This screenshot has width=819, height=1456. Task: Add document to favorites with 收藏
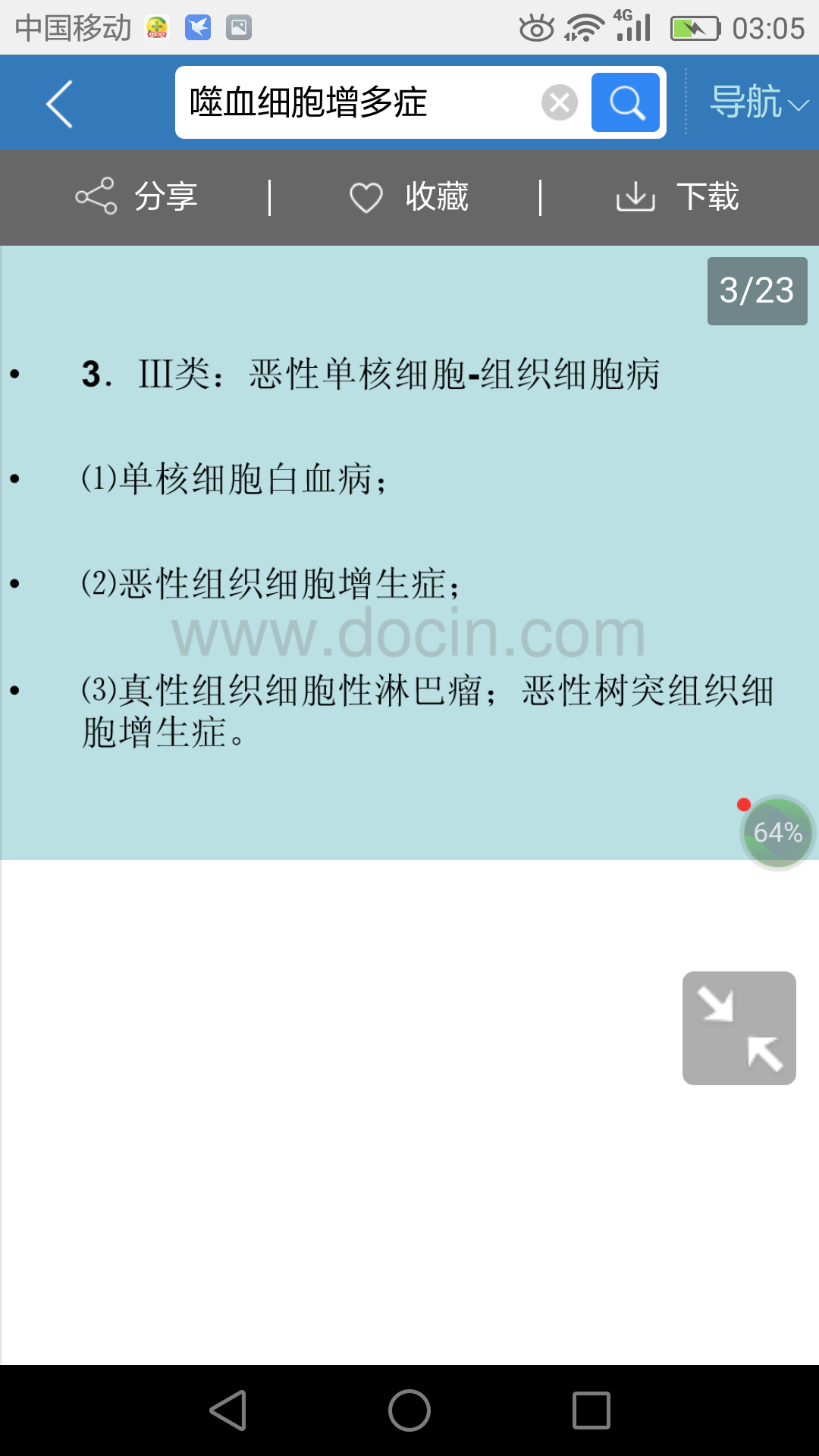408,197
